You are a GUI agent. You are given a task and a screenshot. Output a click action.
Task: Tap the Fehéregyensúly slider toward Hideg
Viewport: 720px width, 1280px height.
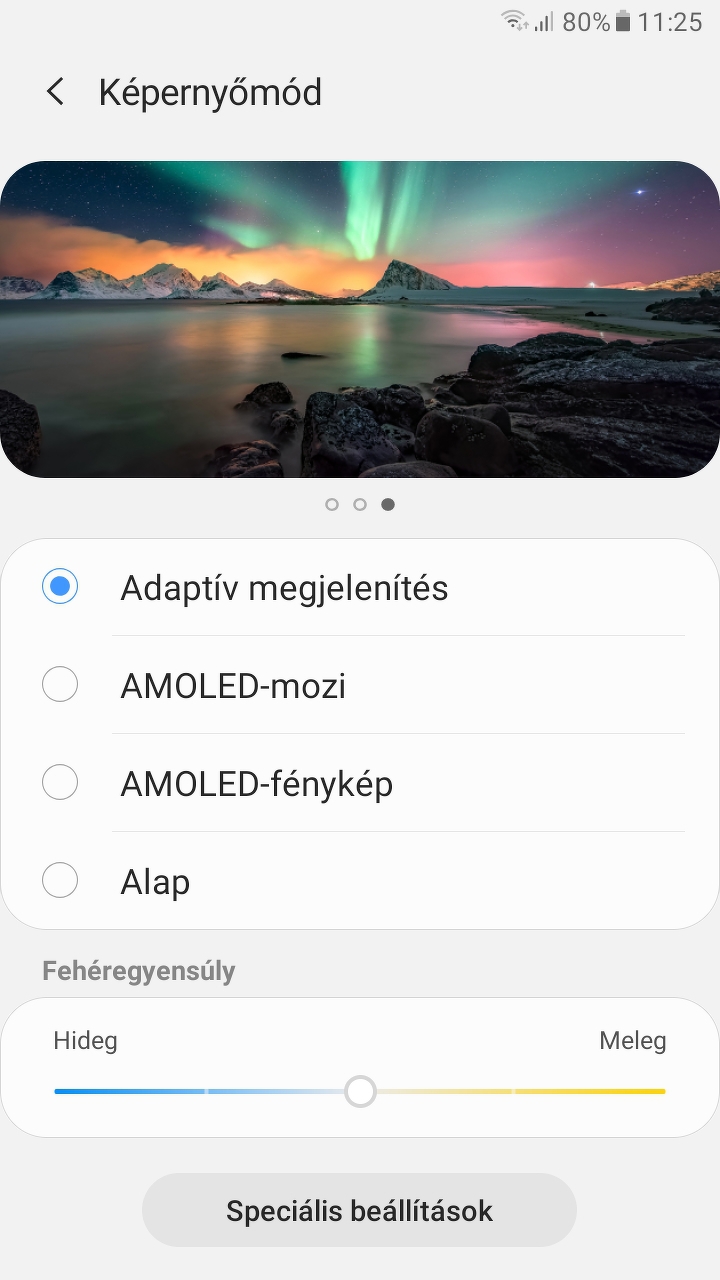(x=130, y=1091)
